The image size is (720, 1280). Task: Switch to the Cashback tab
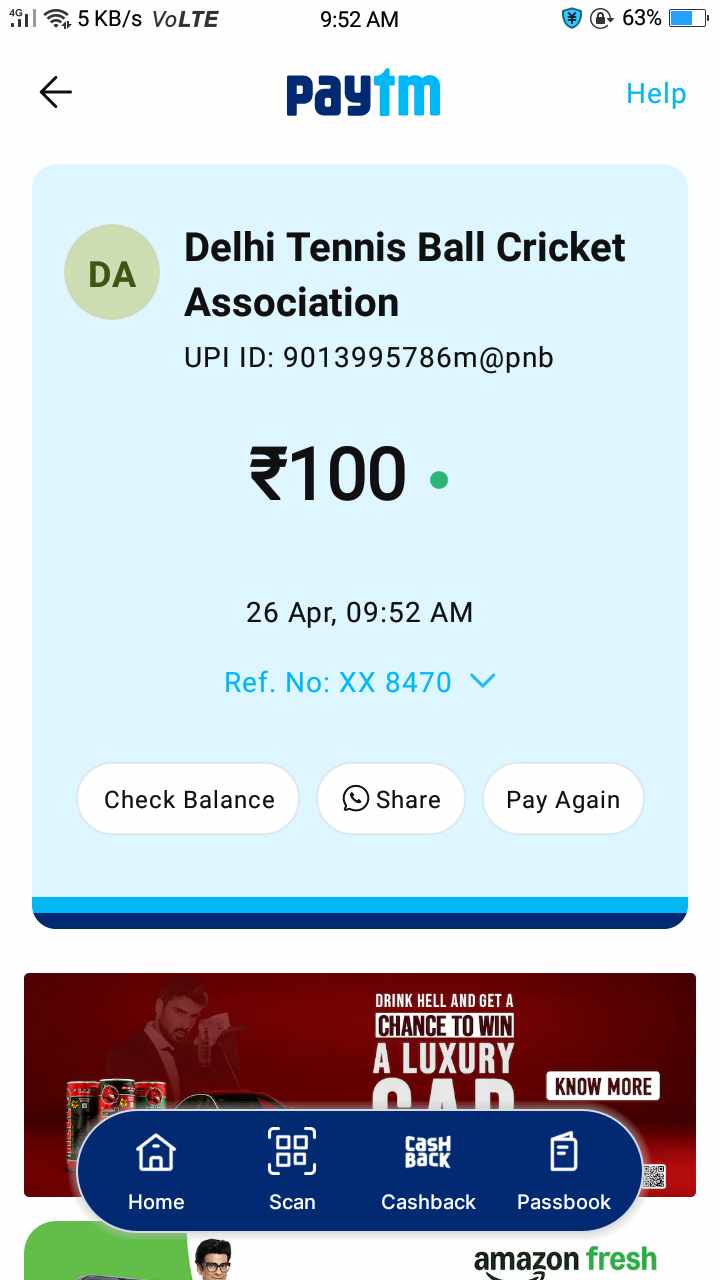tap(428, 1171)
